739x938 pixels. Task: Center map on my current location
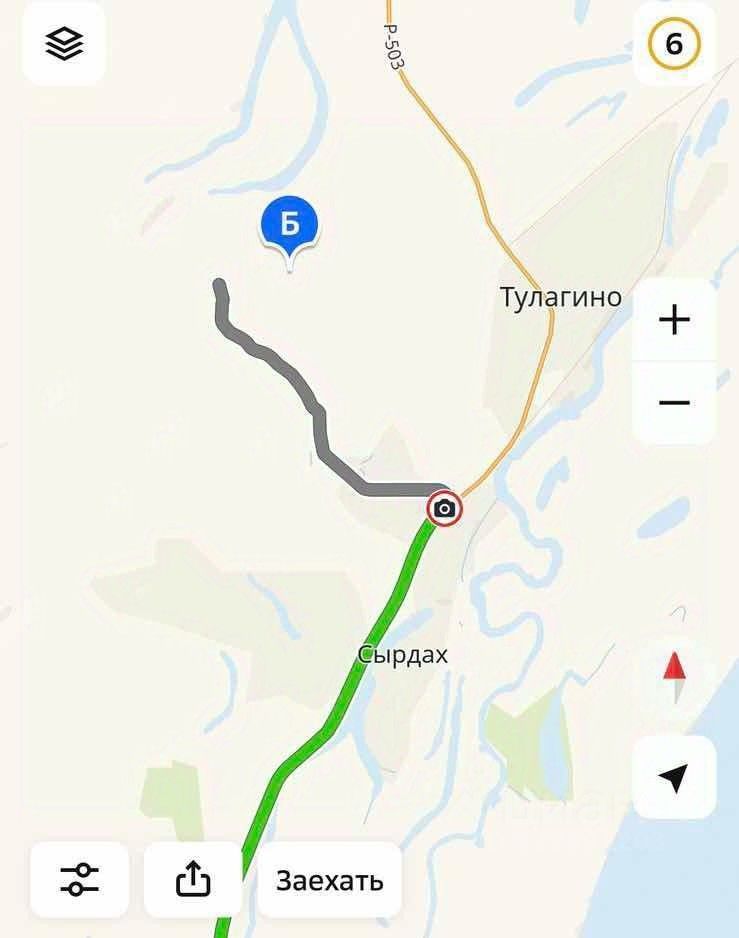tap(674, 777)
